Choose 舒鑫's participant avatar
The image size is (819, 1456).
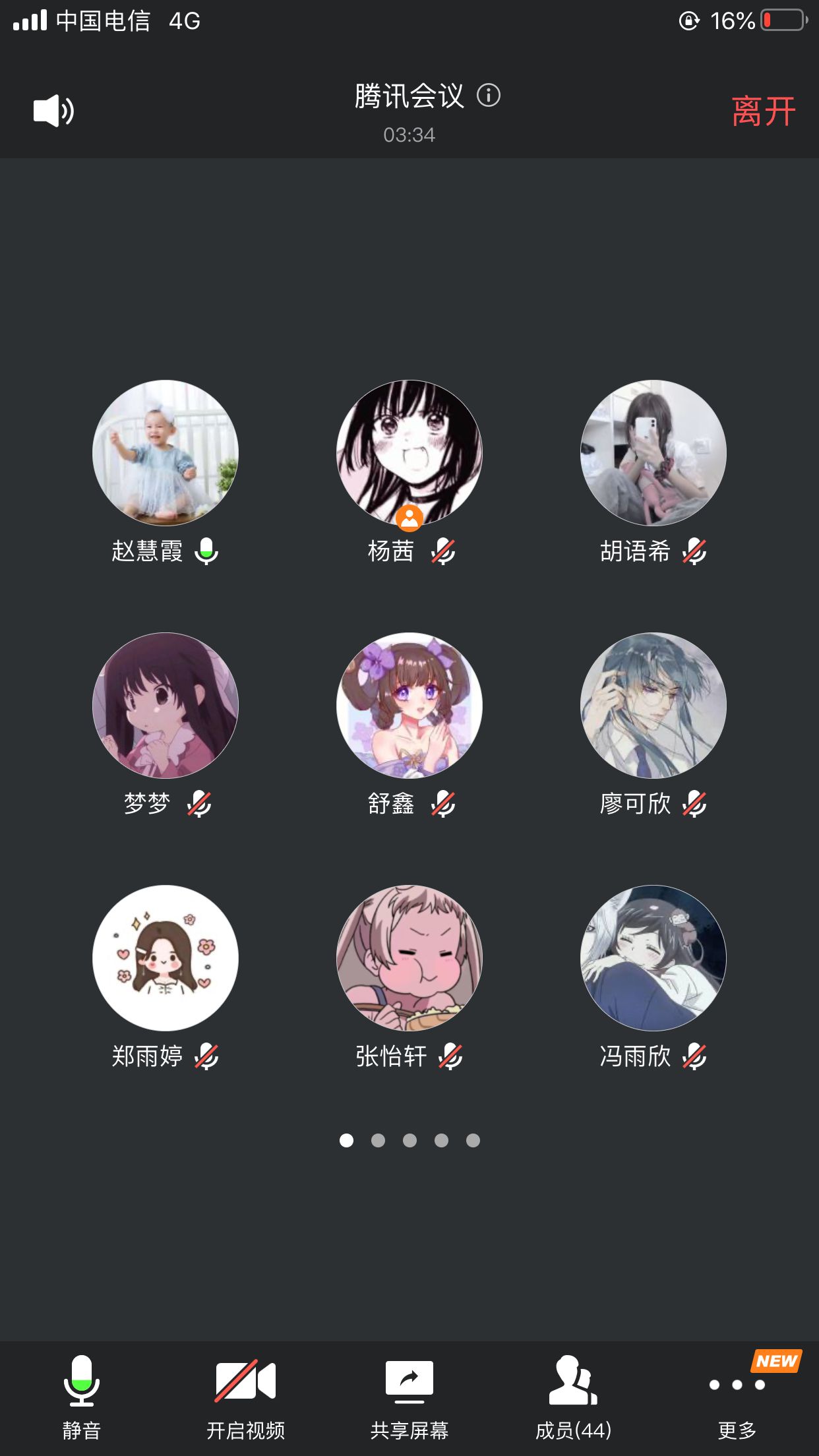pyautogui.click(x=409, y=706)
